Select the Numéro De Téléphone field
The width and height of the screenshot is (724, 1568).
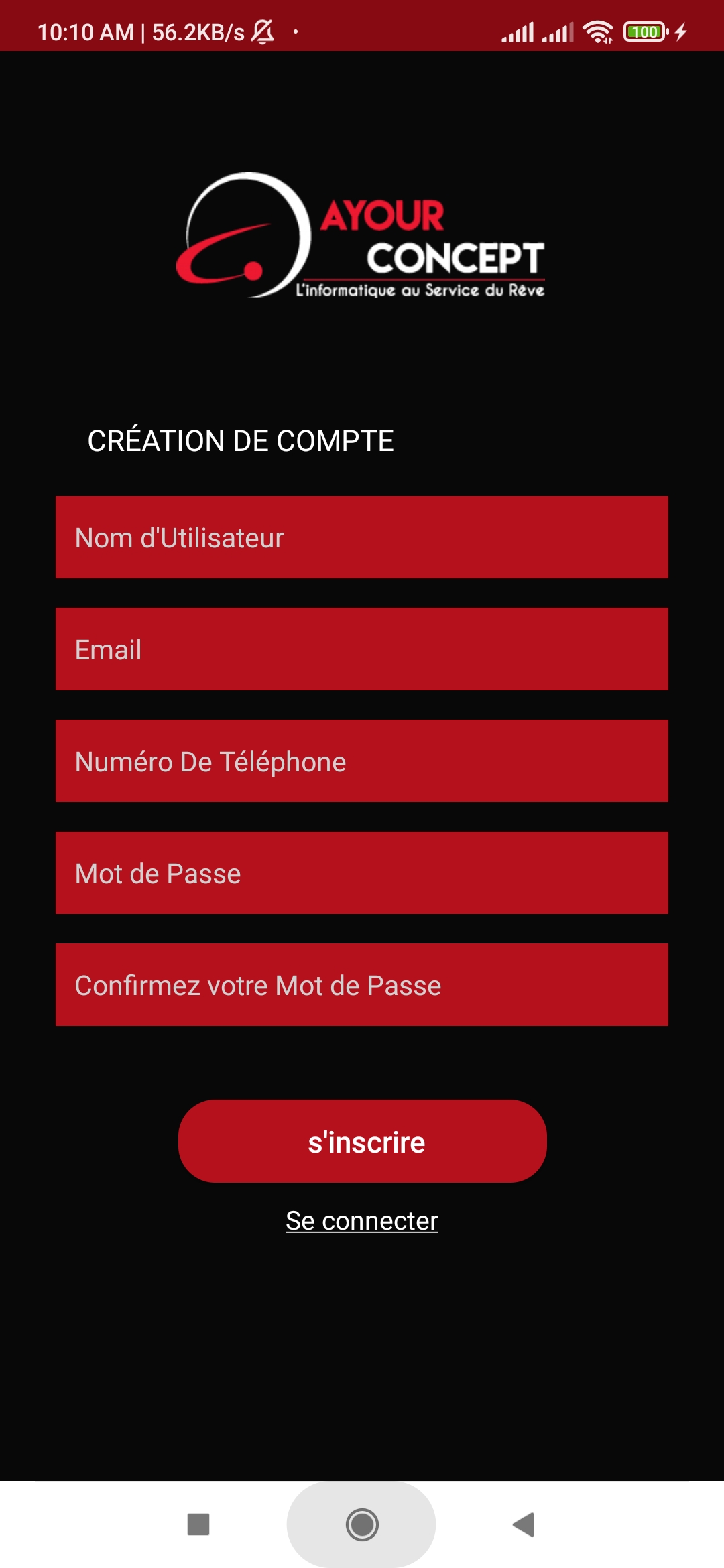tap(362, 761)
